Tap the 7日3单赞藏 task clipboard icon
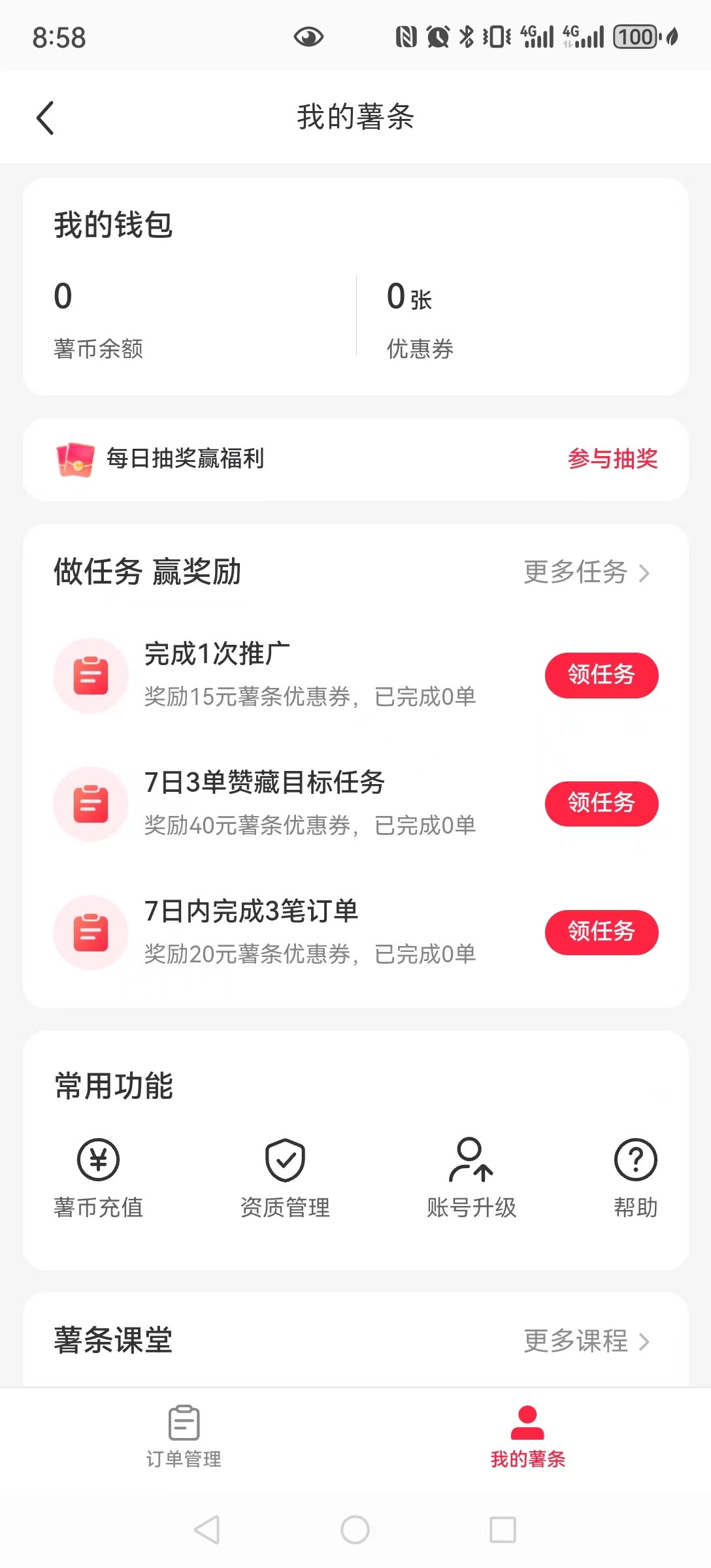The height and width of the screenshot is (1568, 711). tap(90, 804)
